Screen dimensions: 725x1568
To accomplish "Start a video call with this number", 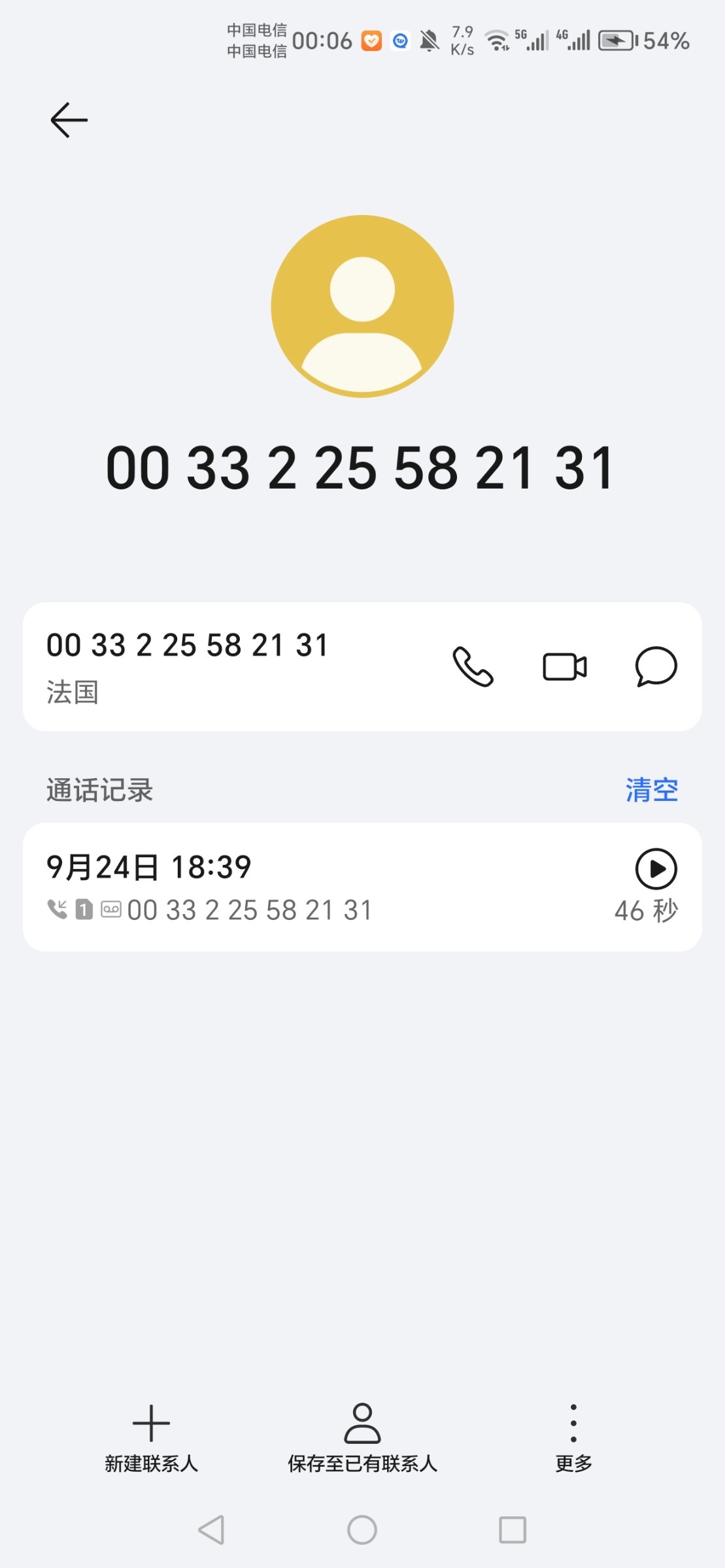I will [x=565, y=667].
